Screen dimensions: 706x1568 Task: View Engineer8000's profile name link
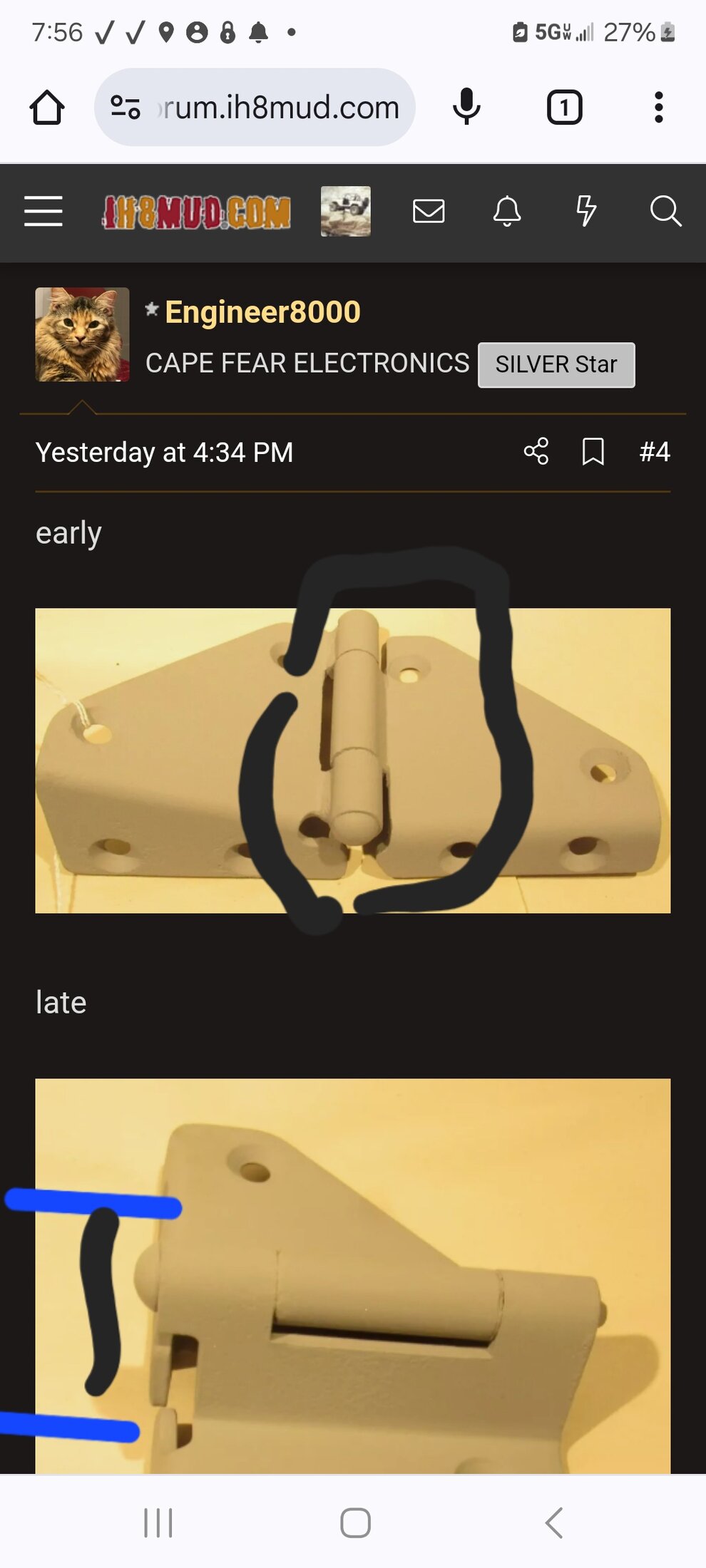(x=262, y=312)
